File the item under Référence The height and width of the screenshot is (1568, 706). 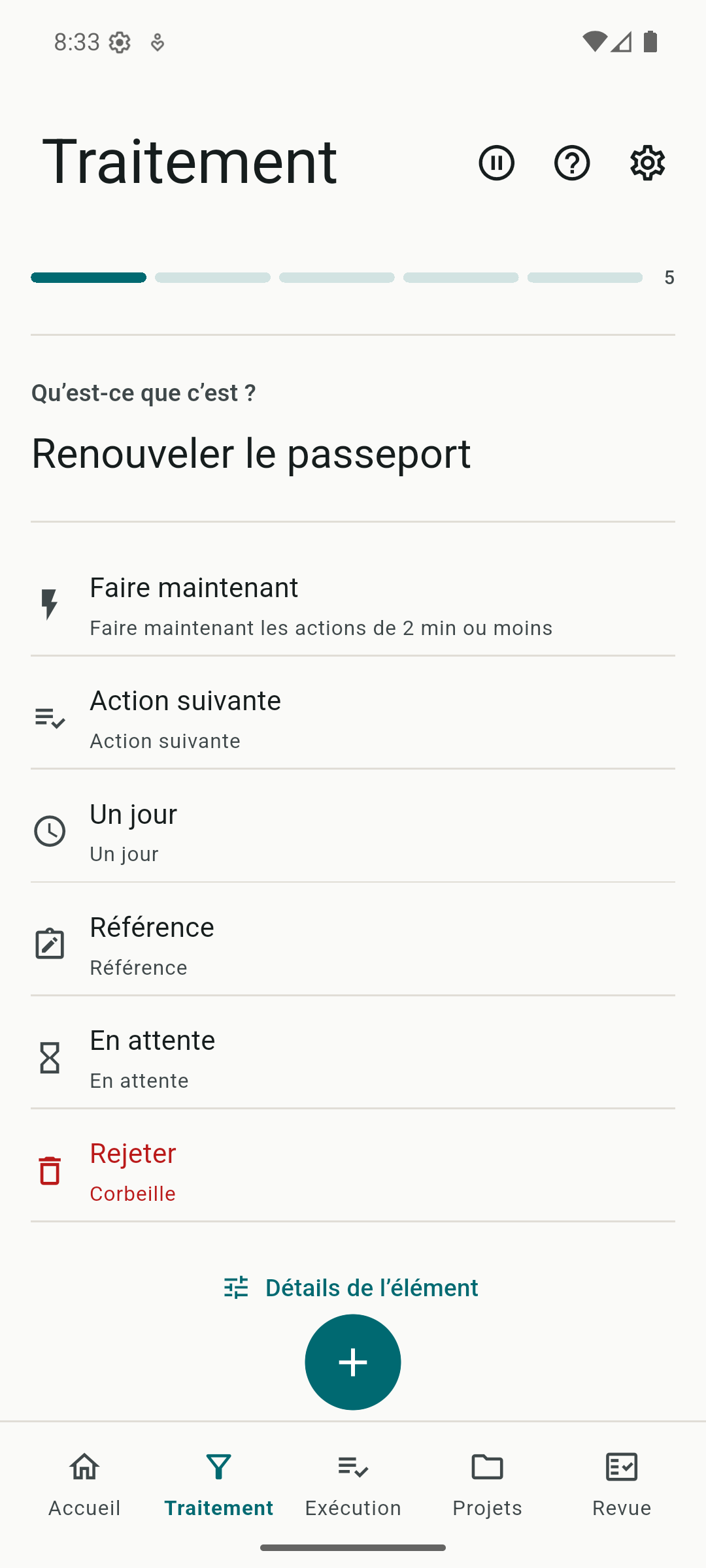[353, 945]
